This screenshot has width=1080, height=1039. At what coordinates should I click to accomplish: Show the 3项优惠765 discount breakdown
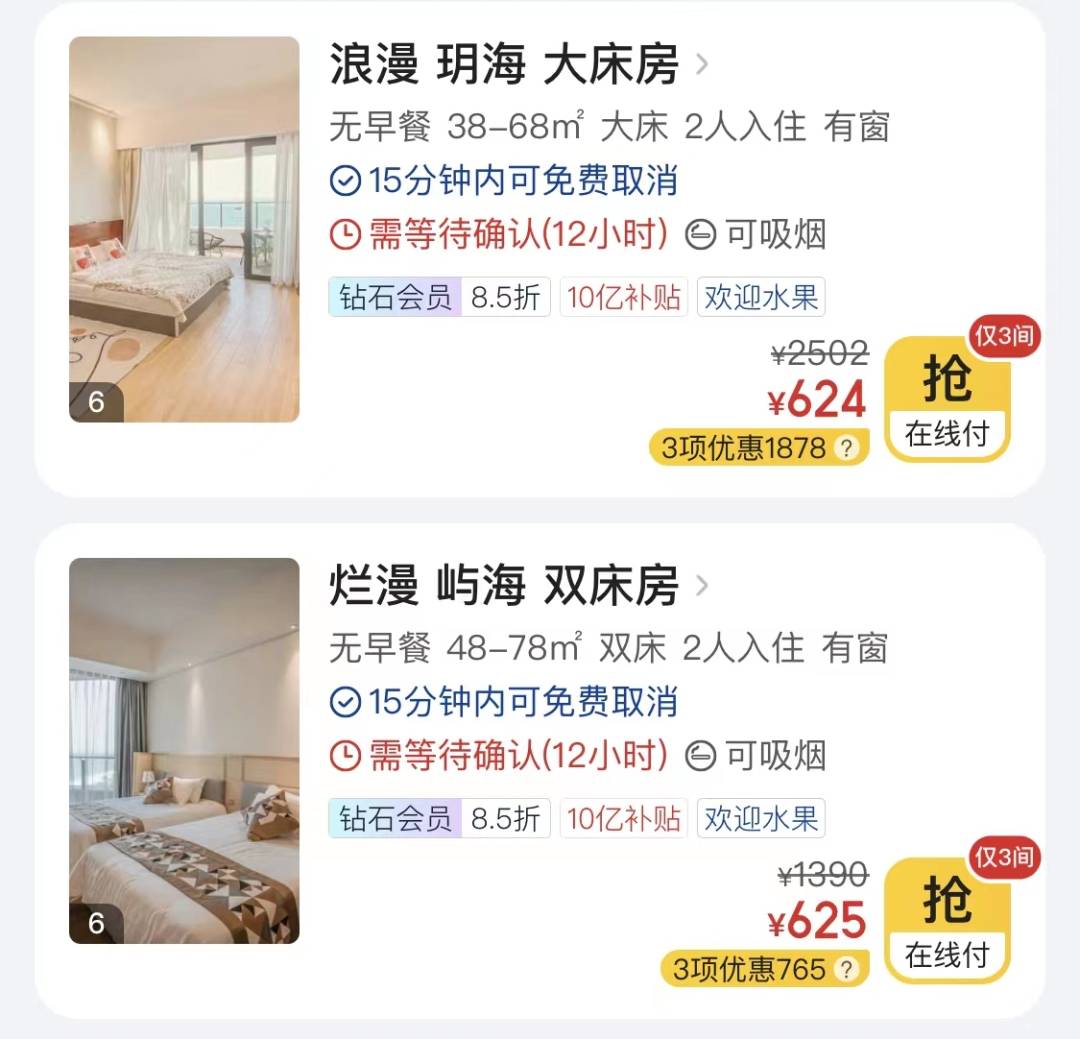[764, 968]
